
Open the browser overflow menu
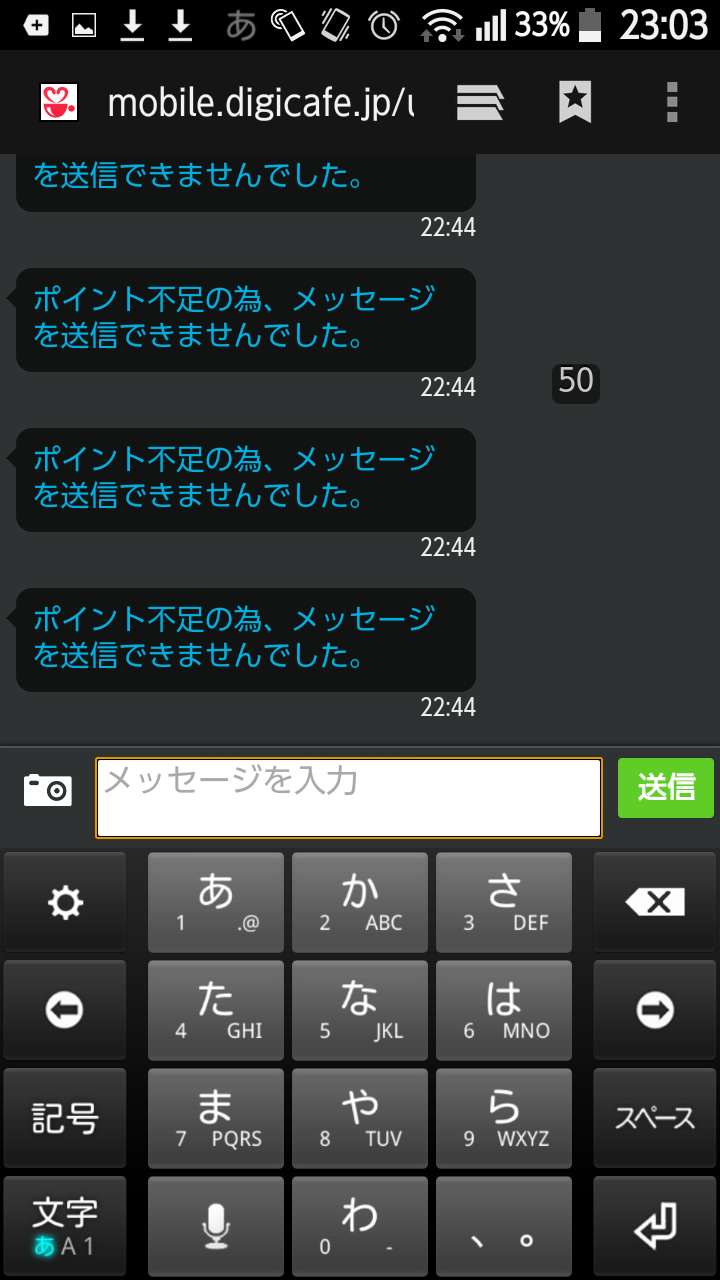672,101
